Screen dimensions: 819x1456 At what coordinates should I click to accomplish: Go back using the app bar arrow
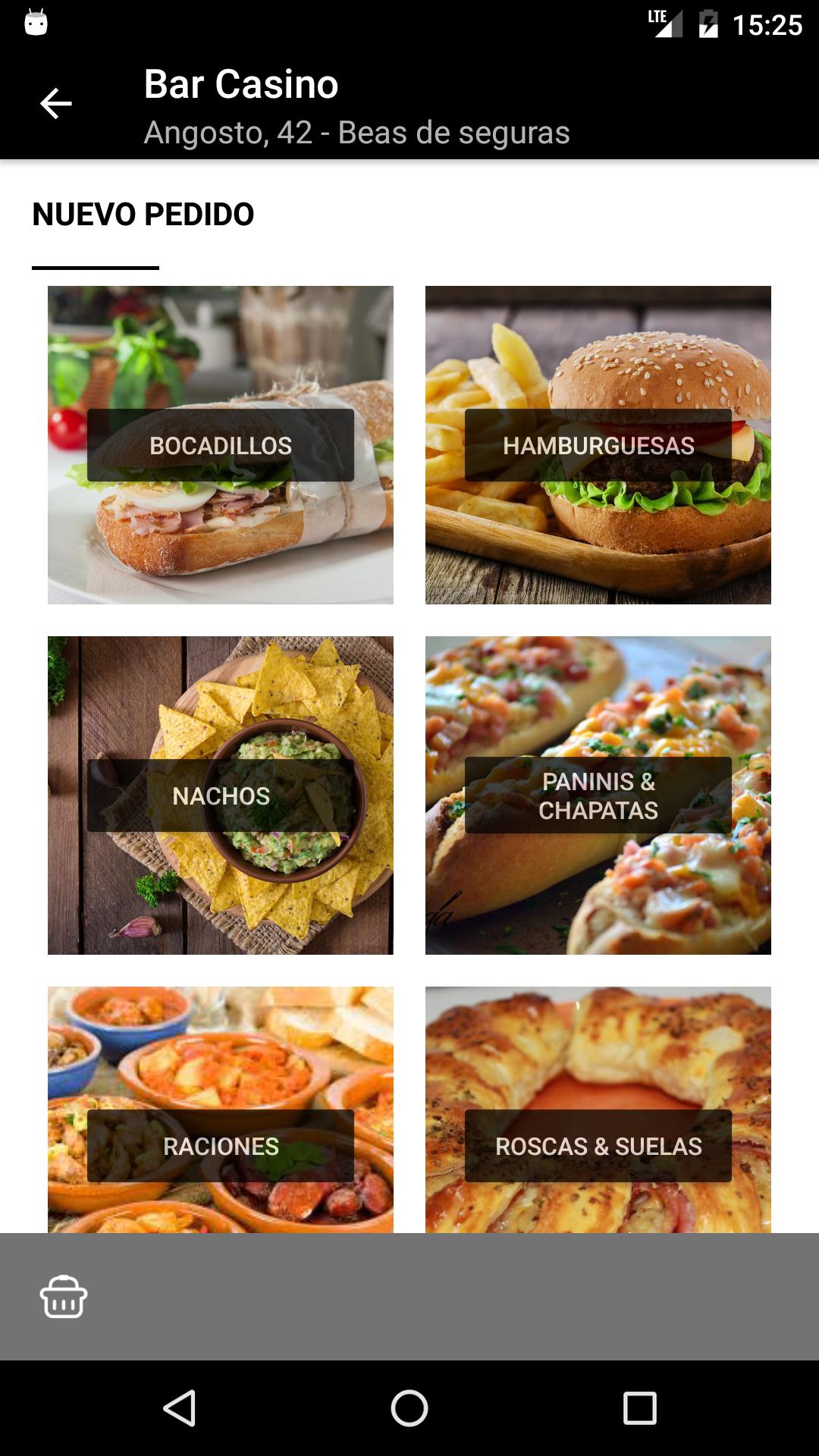click(55, 104)
